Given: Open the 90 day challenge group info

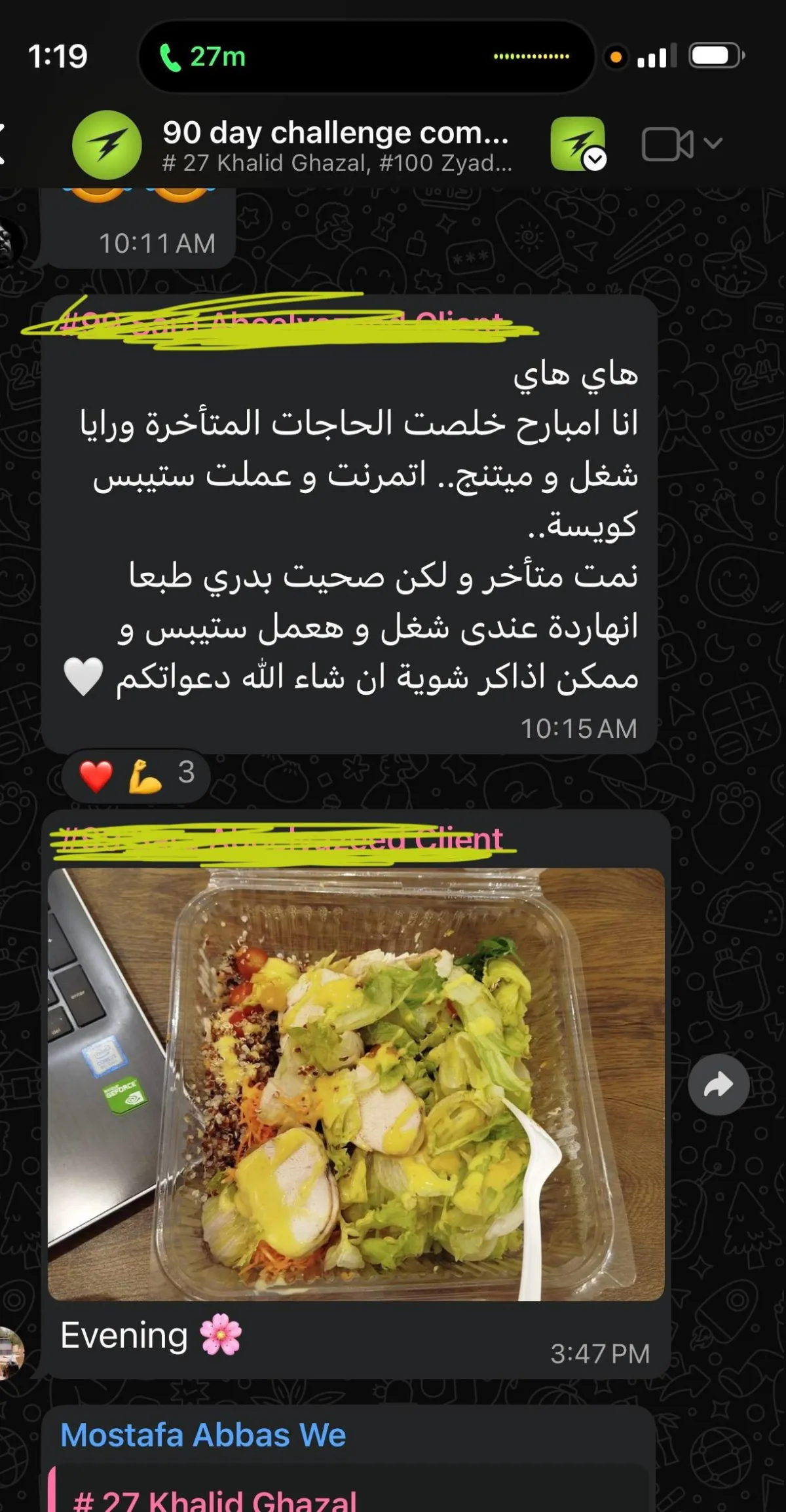Looking at the screenshot, I should click(335, 145).
